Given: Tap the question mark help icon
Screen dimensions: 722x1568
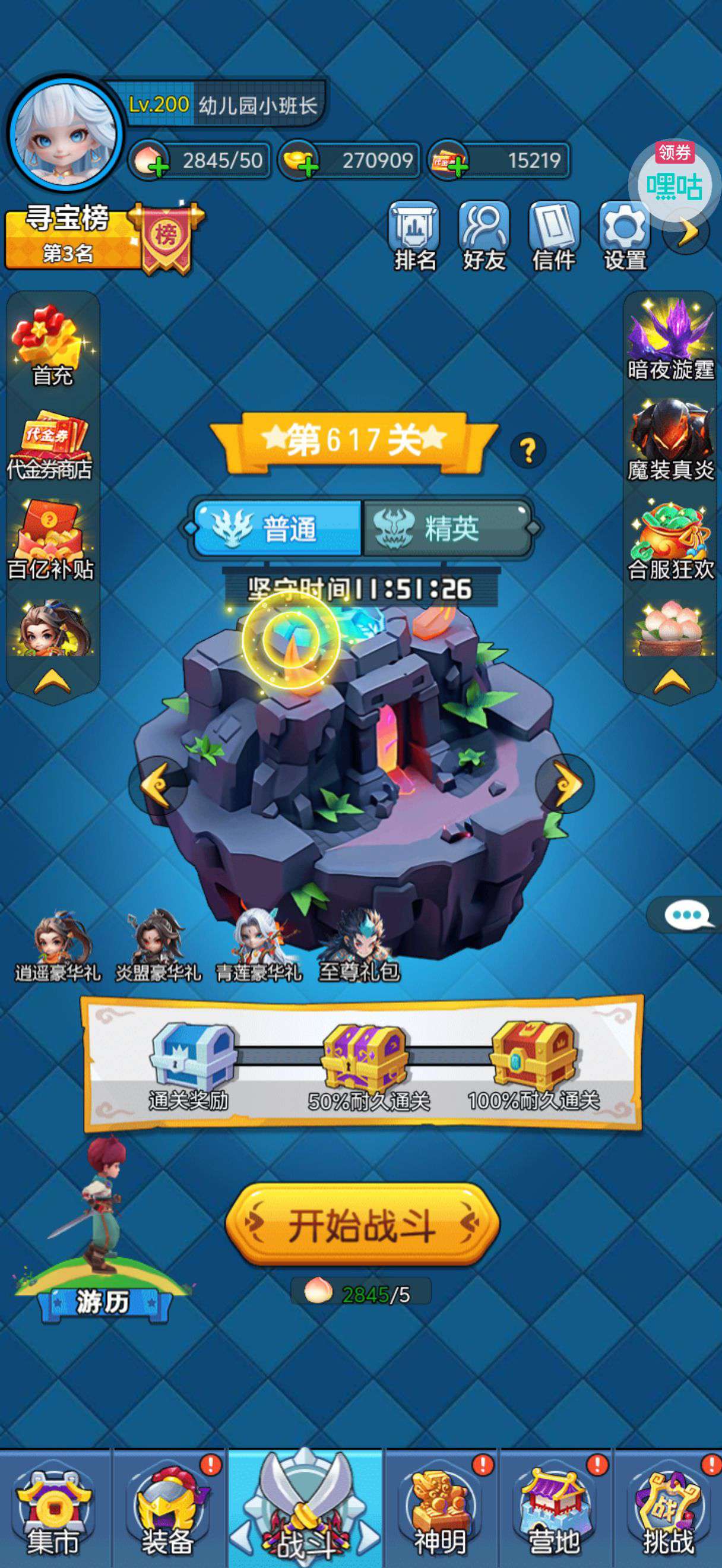Looking at the screenshot, I should pos(528,451).
